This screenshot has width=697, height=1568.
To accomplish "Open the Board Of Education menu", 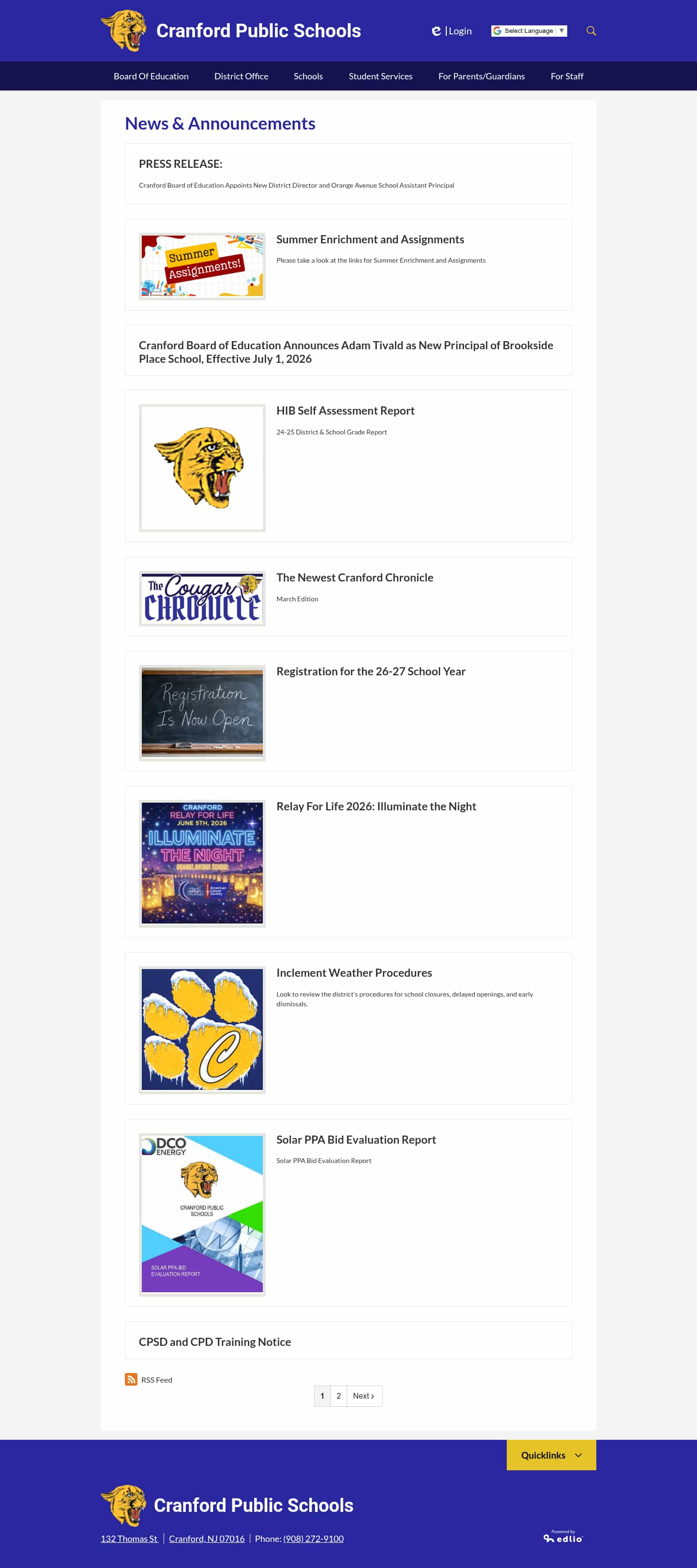I will click(151, 76).
